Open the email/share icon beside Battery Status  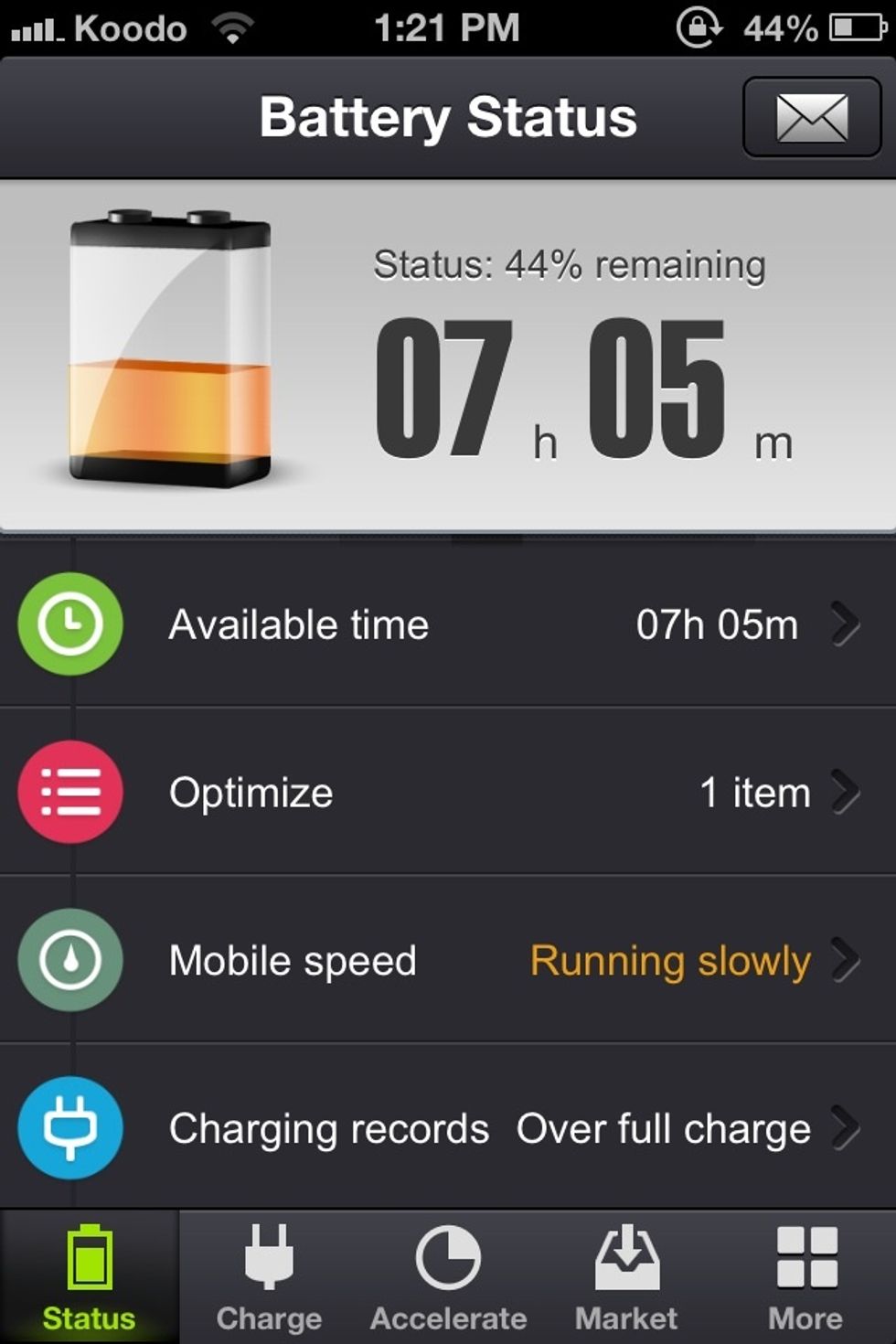[811, 117]
